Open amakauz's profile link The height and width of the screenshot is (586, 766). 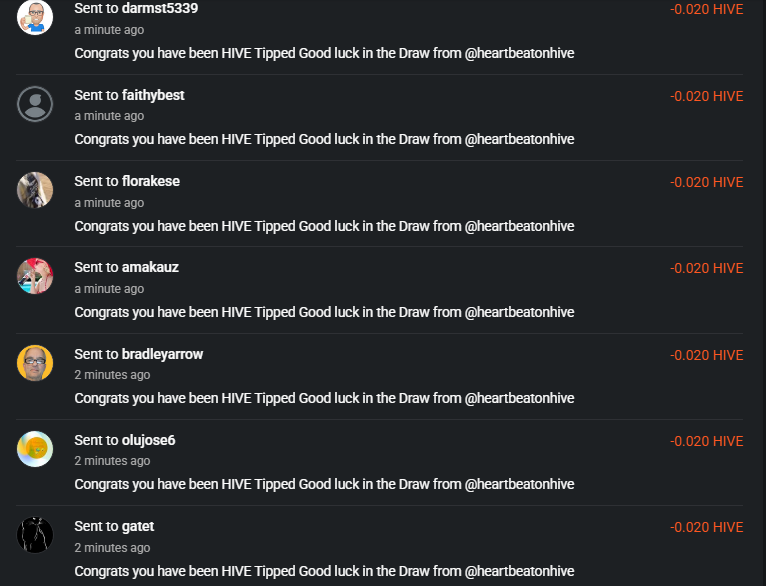pos(150,267)
